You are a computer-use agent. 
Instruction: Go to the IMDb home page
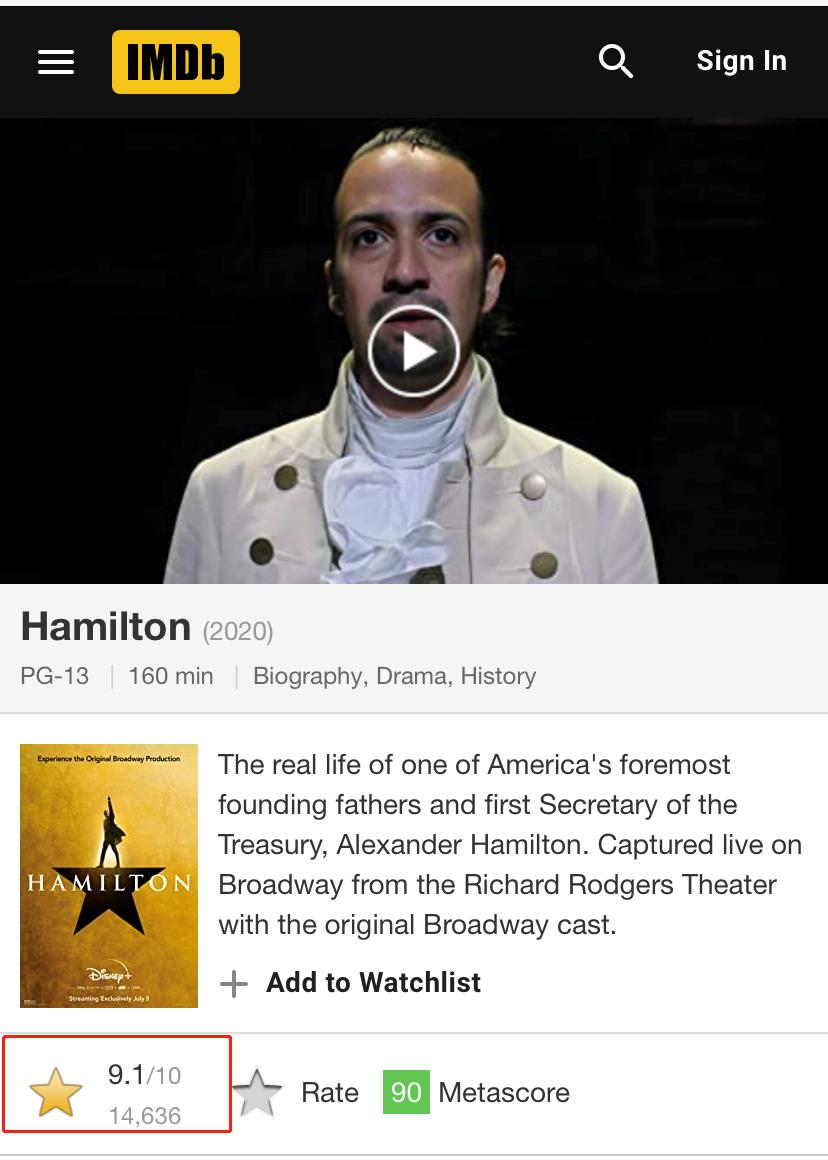click(x=176, y=62)
